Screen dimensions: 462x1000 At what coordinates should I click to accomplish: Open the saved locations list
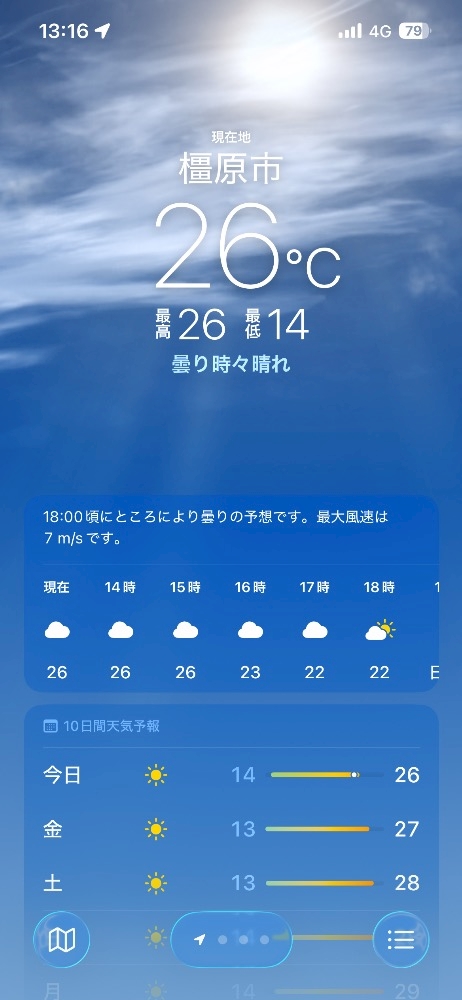(401, 939)
